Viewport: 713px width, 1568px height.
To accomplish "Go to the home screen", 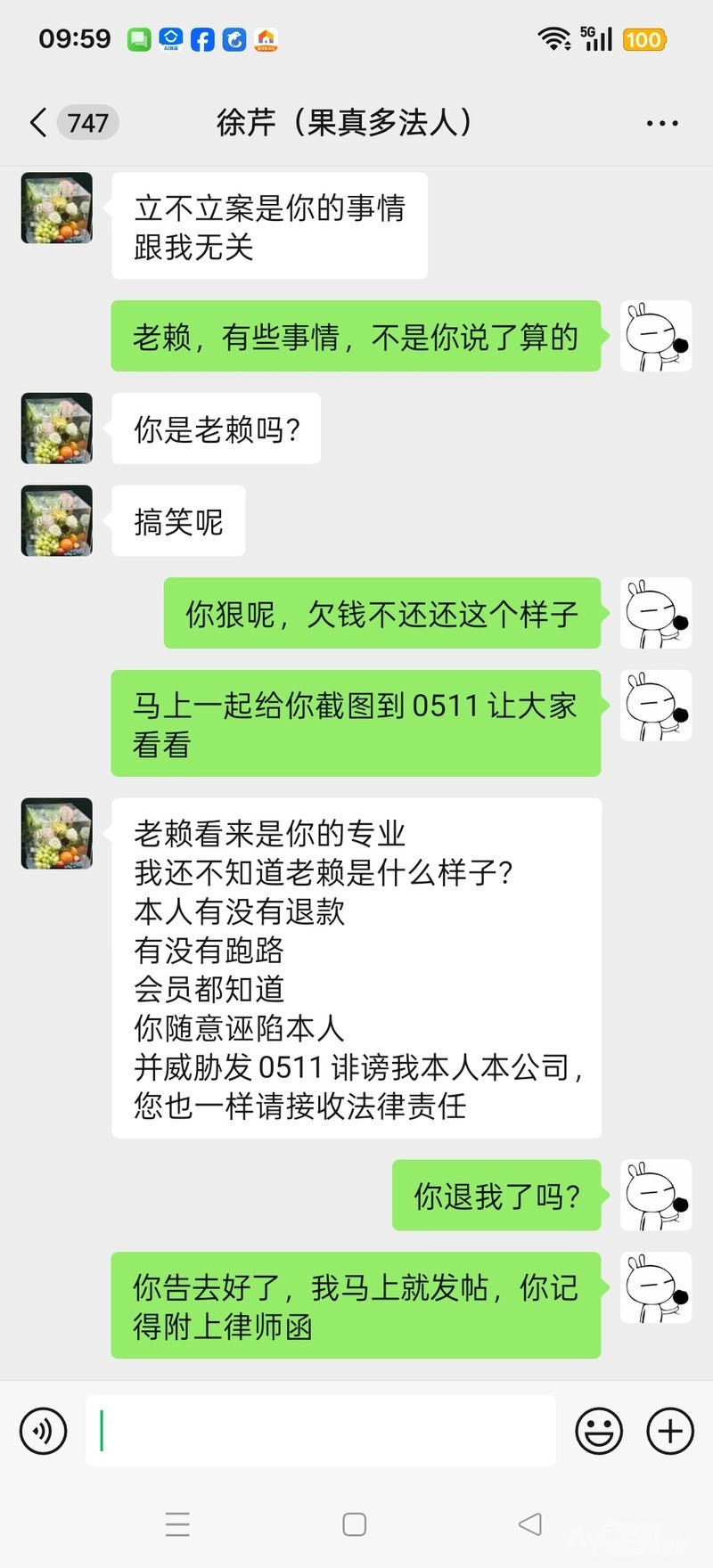I will [355, 1524].
